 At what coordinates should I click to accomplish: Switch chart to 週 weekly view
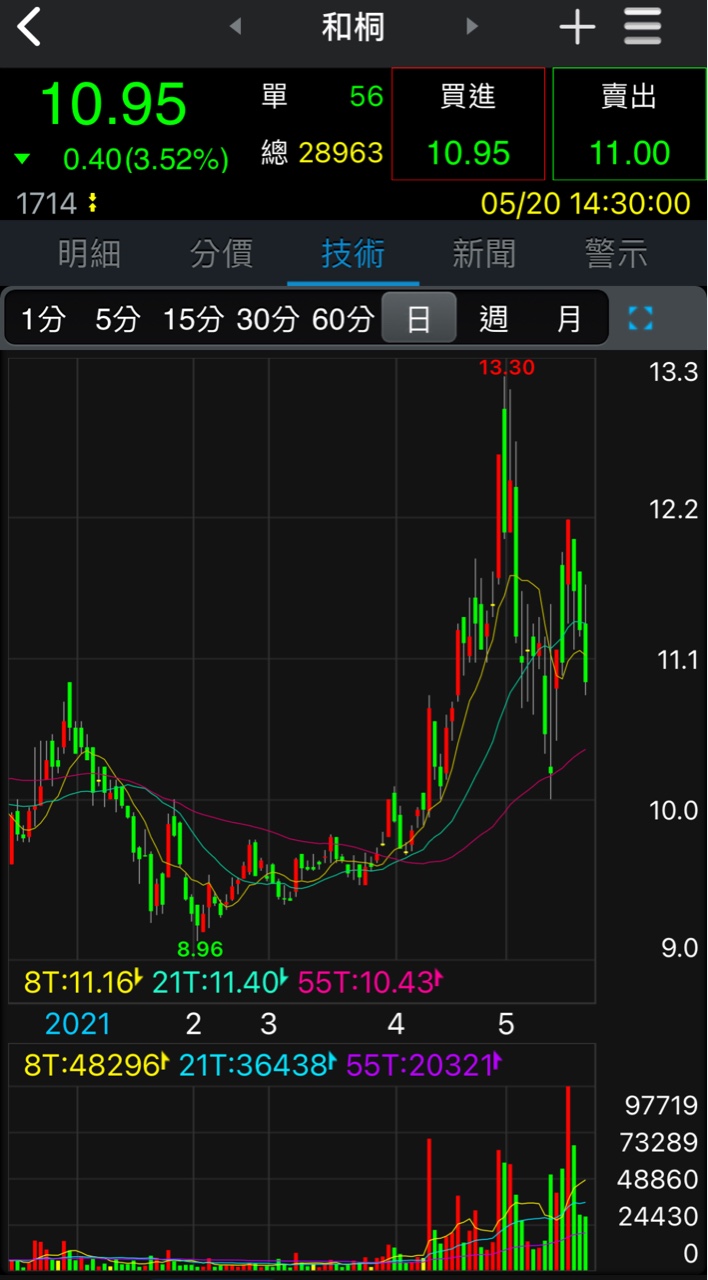click(x=494, y=319)
